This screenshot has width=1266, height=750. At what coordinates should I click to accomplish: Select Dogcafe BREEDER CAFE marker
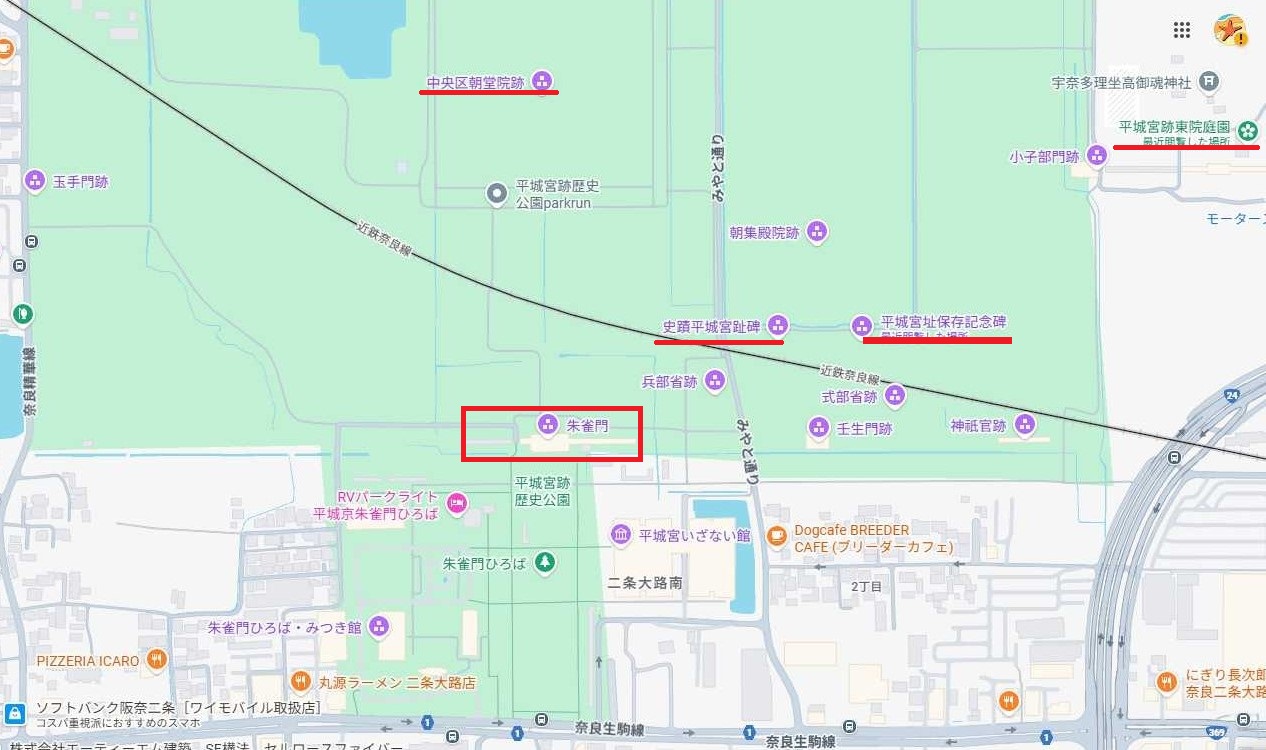777,537
